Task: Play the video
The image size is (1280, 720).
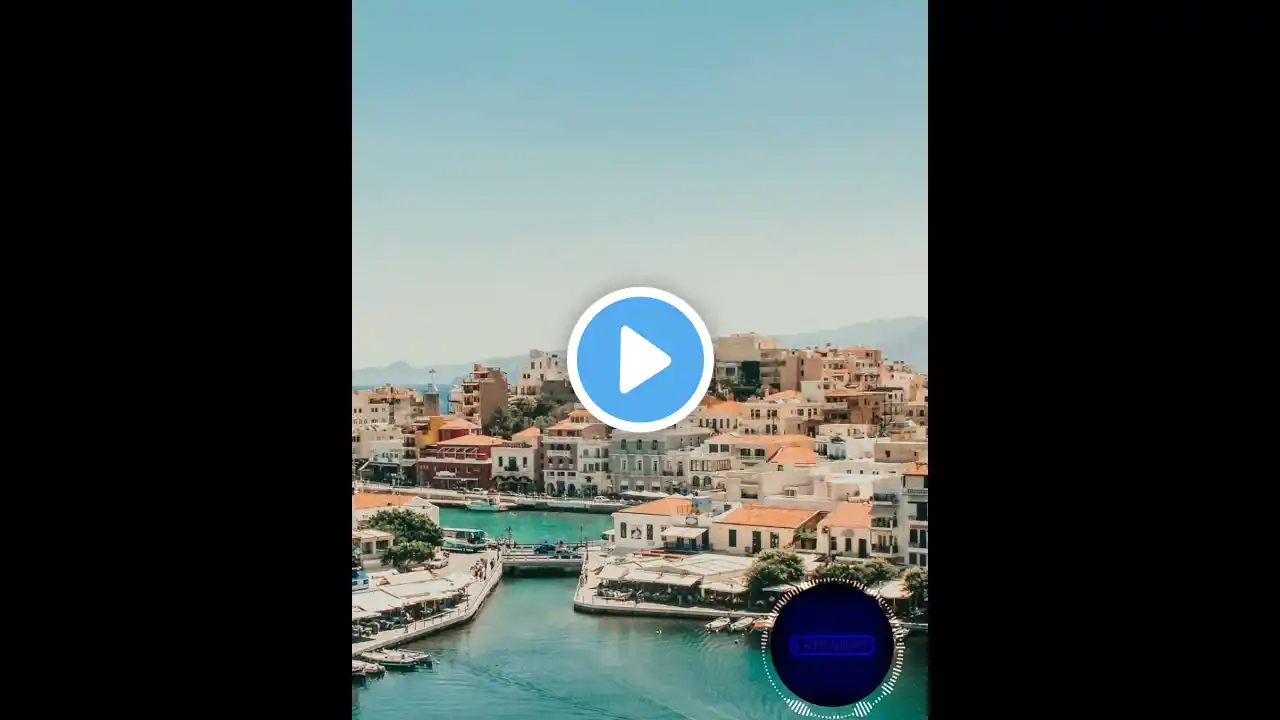Action: pos(640,359)
